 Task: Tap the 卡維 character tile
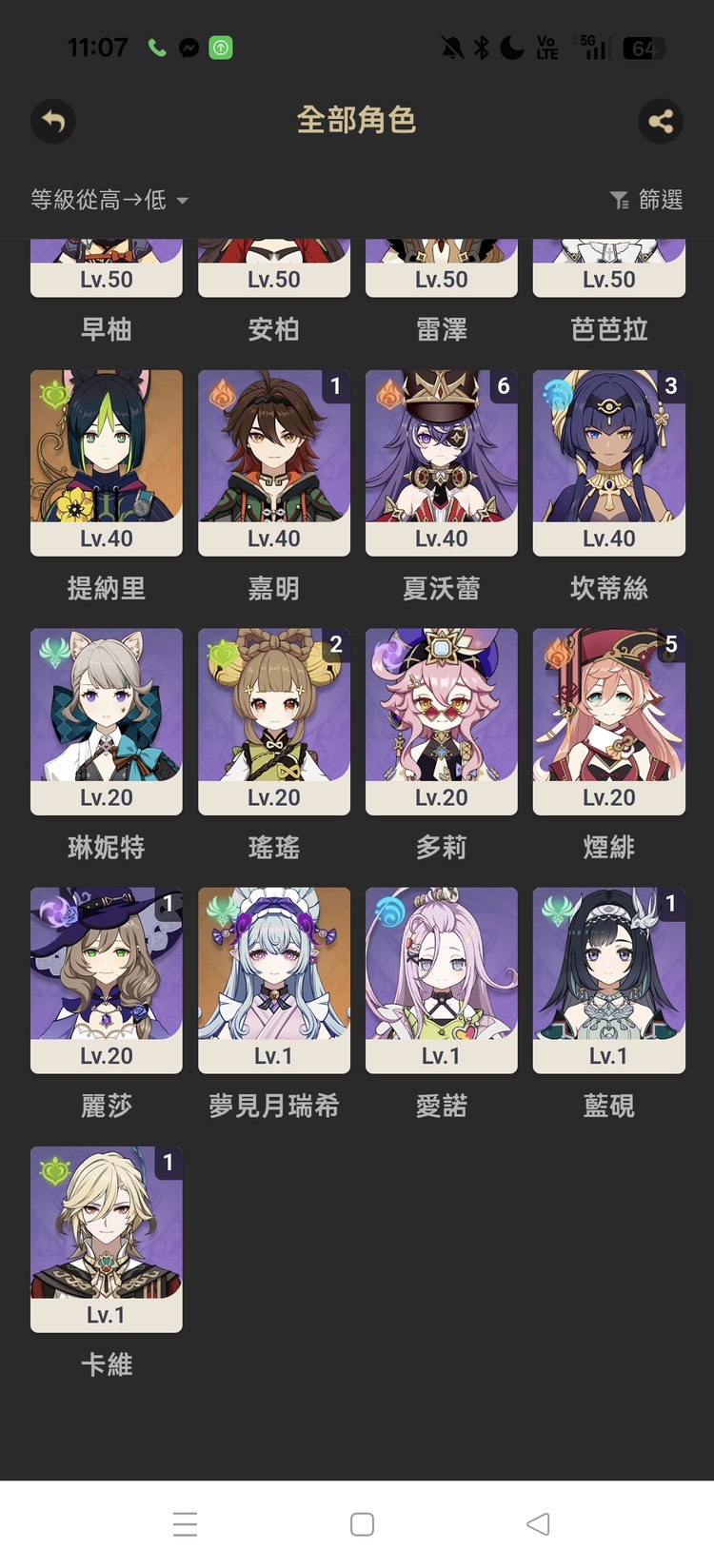tap(106, 1239)
